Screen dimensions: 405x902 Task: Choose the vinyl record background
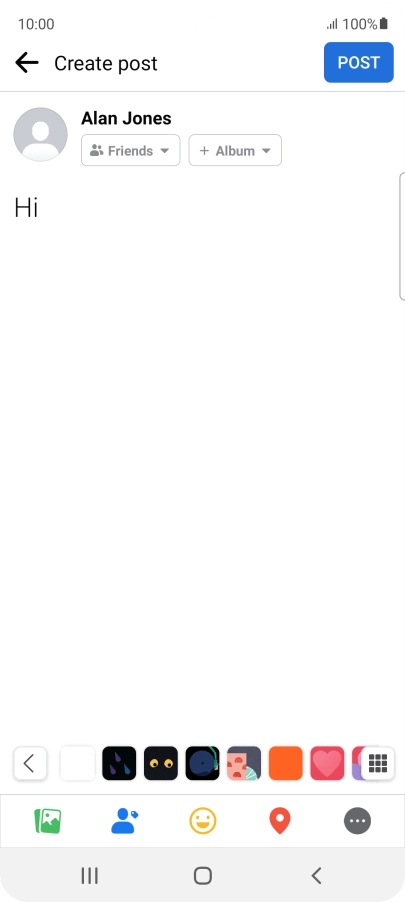(x=202, y=763)
